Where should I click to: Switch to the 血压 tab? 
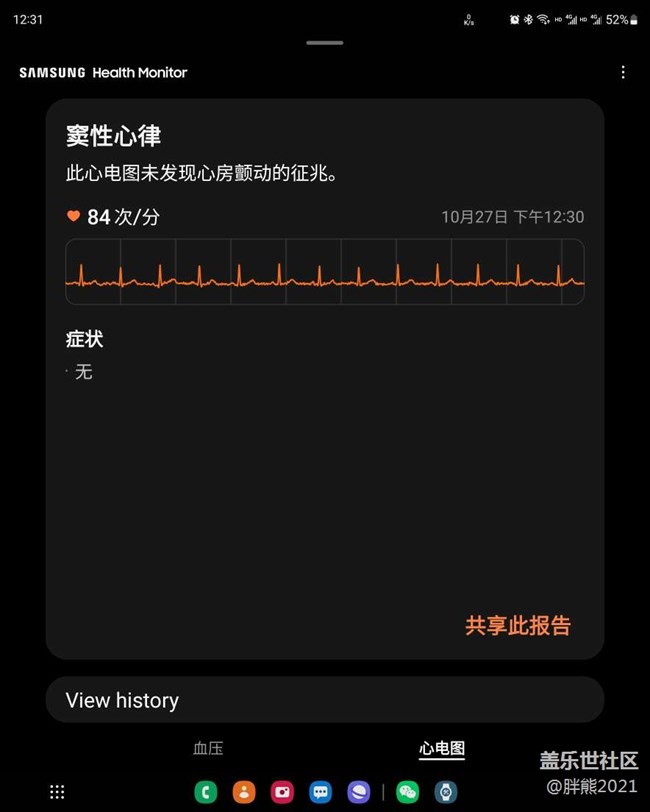[208, 748]
